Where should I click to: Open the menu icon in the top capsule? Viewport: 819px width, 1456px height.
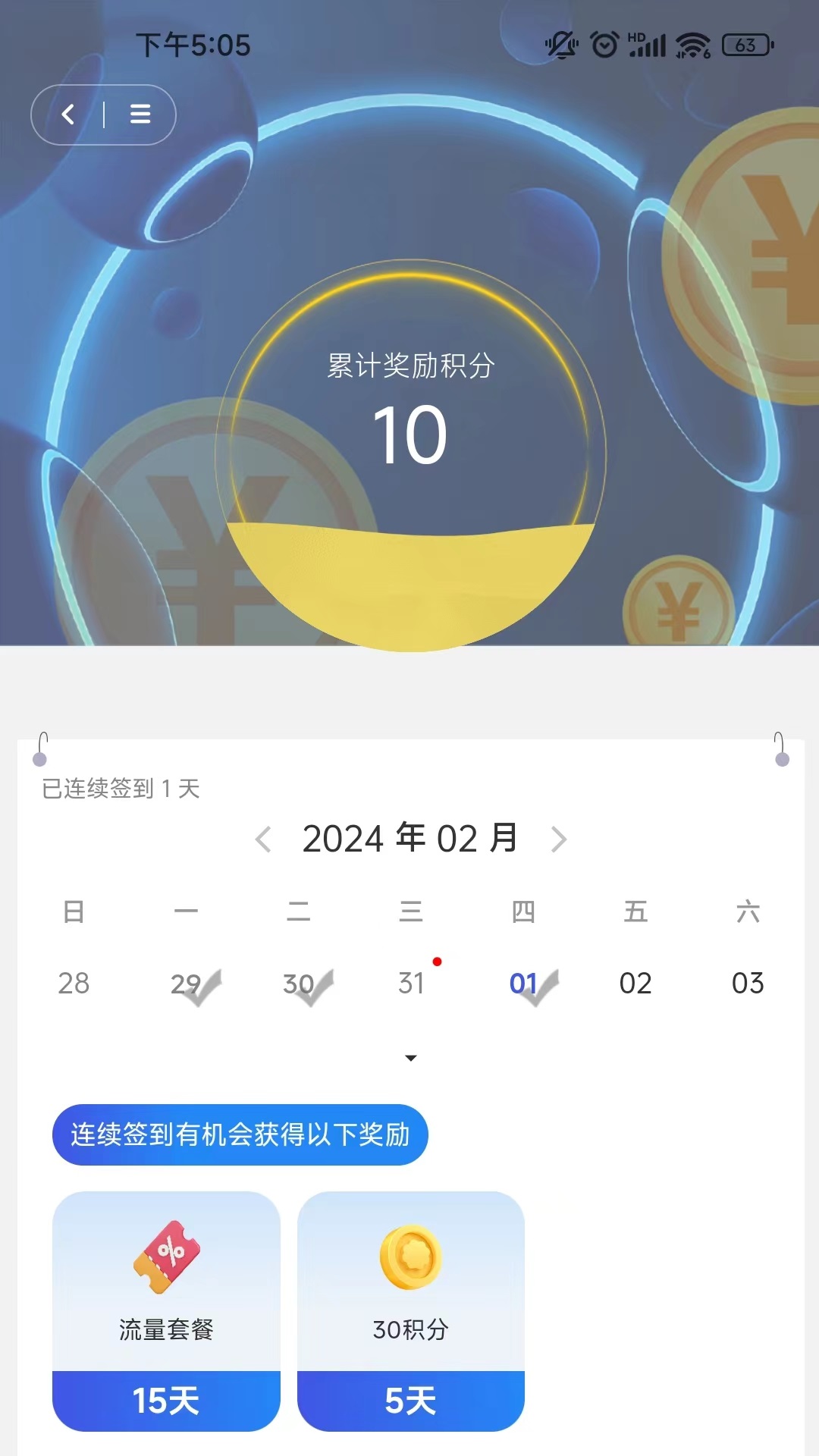140,115
